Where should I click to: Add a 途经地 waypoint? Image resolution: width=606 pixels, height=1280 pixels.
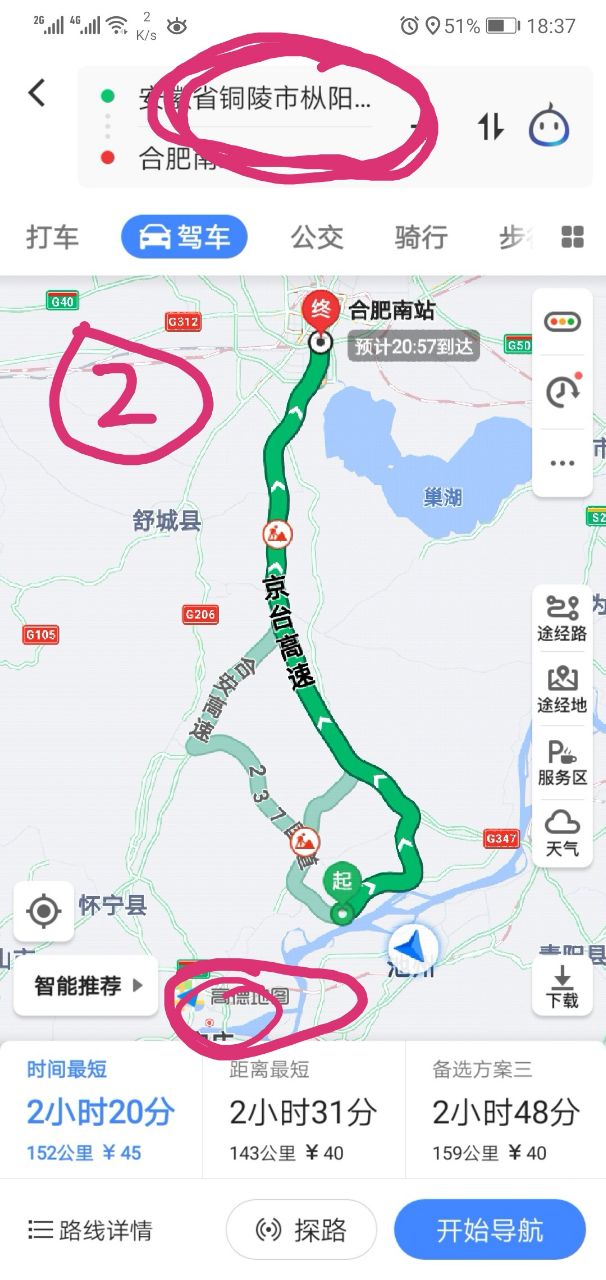click(x=562, y=689)
